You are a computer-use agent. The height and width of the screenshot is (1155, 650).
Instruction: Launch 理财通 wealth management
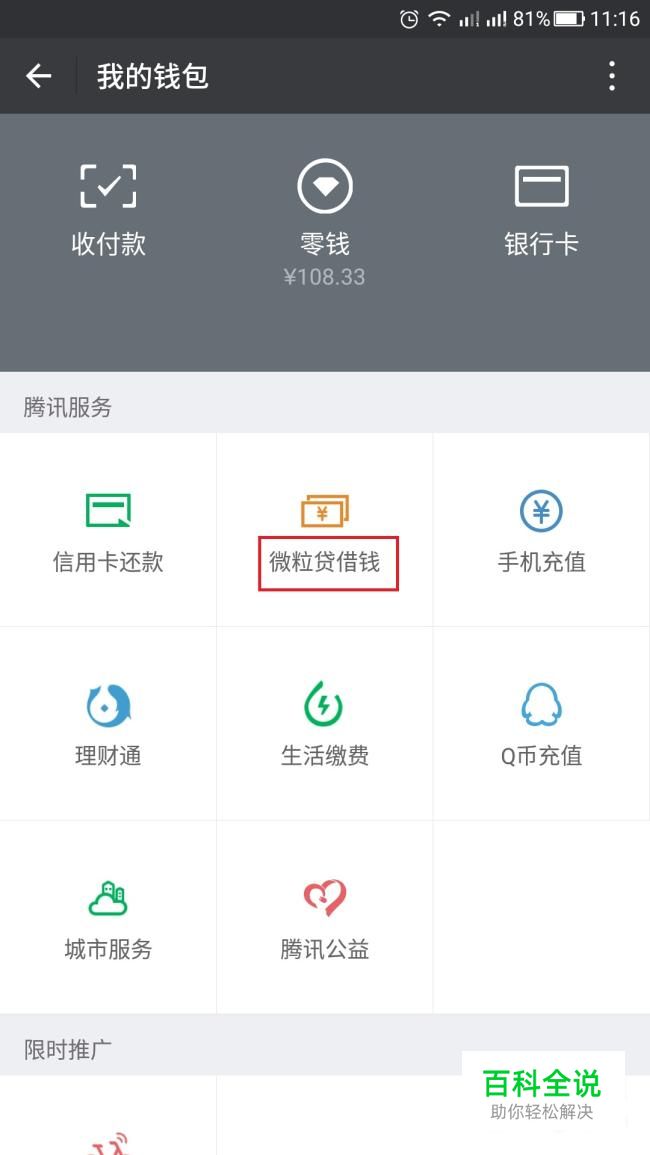[108, 723]
